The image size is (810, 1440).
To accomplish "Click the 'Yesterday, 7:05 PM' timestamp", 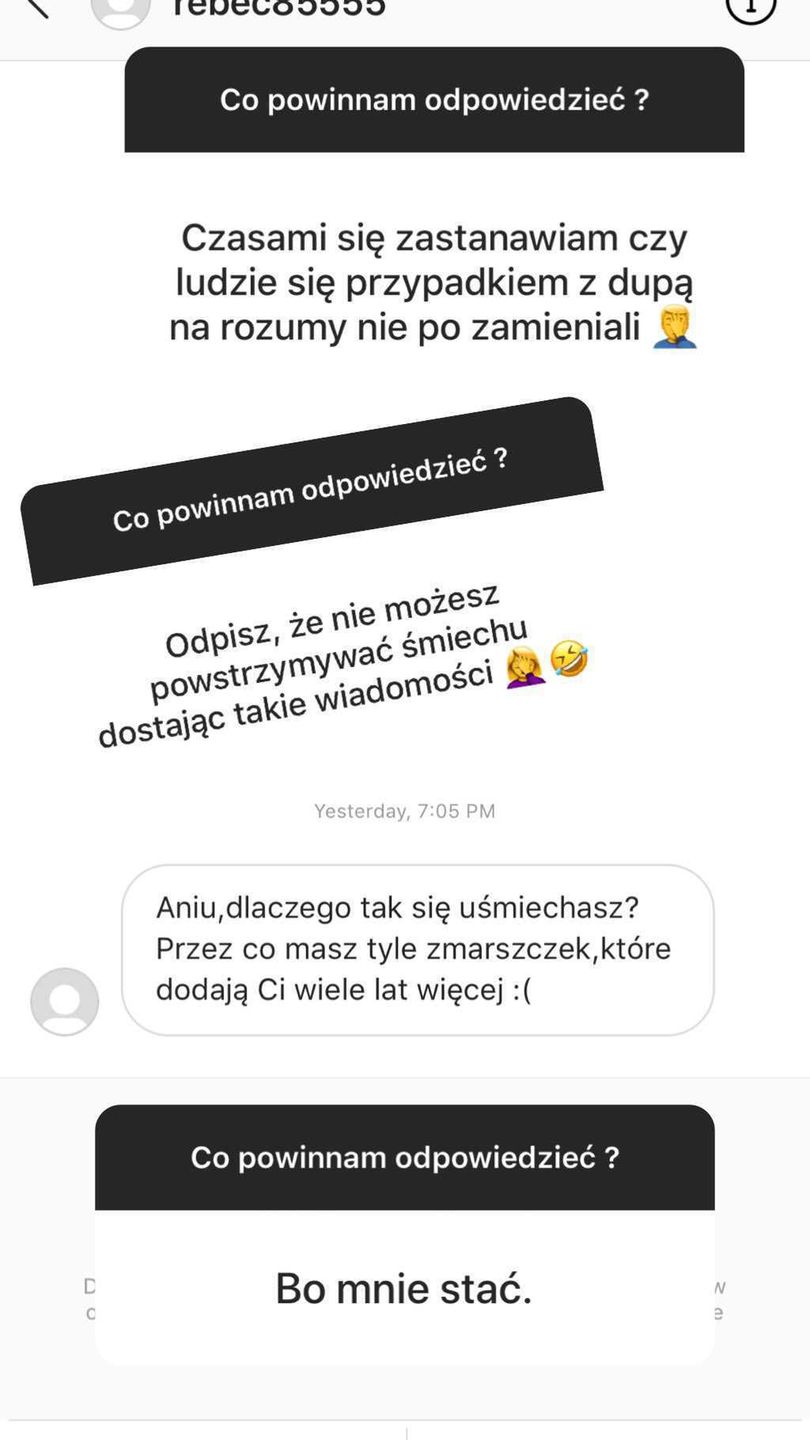I will coord(404,811).
